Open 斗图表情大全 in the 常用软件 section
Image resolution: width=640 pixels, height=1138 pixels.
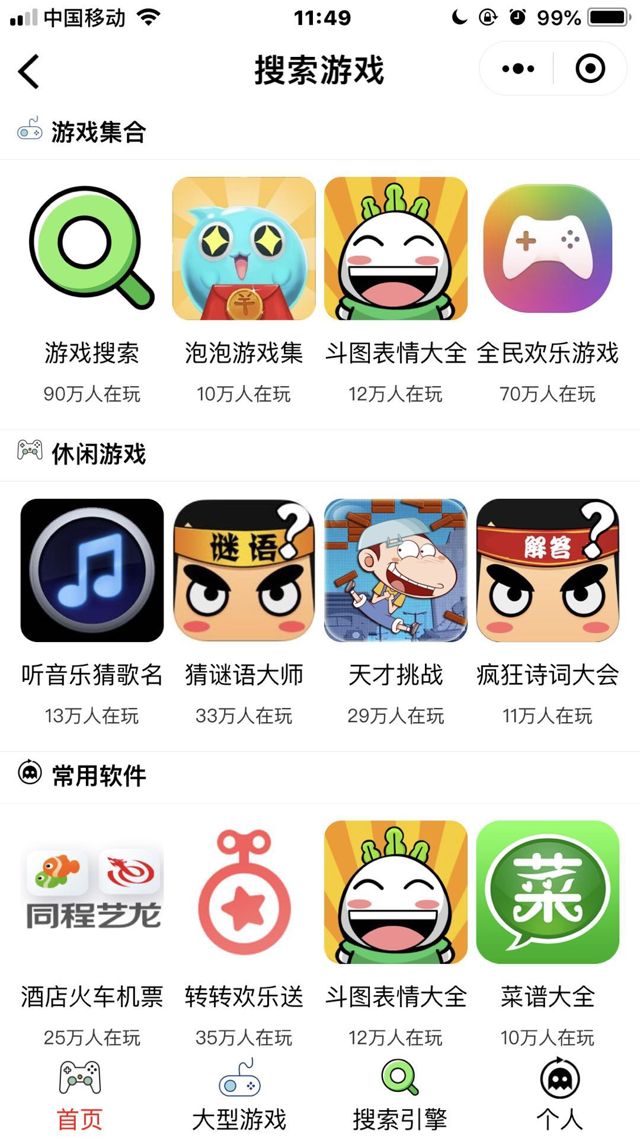point(396,892)
